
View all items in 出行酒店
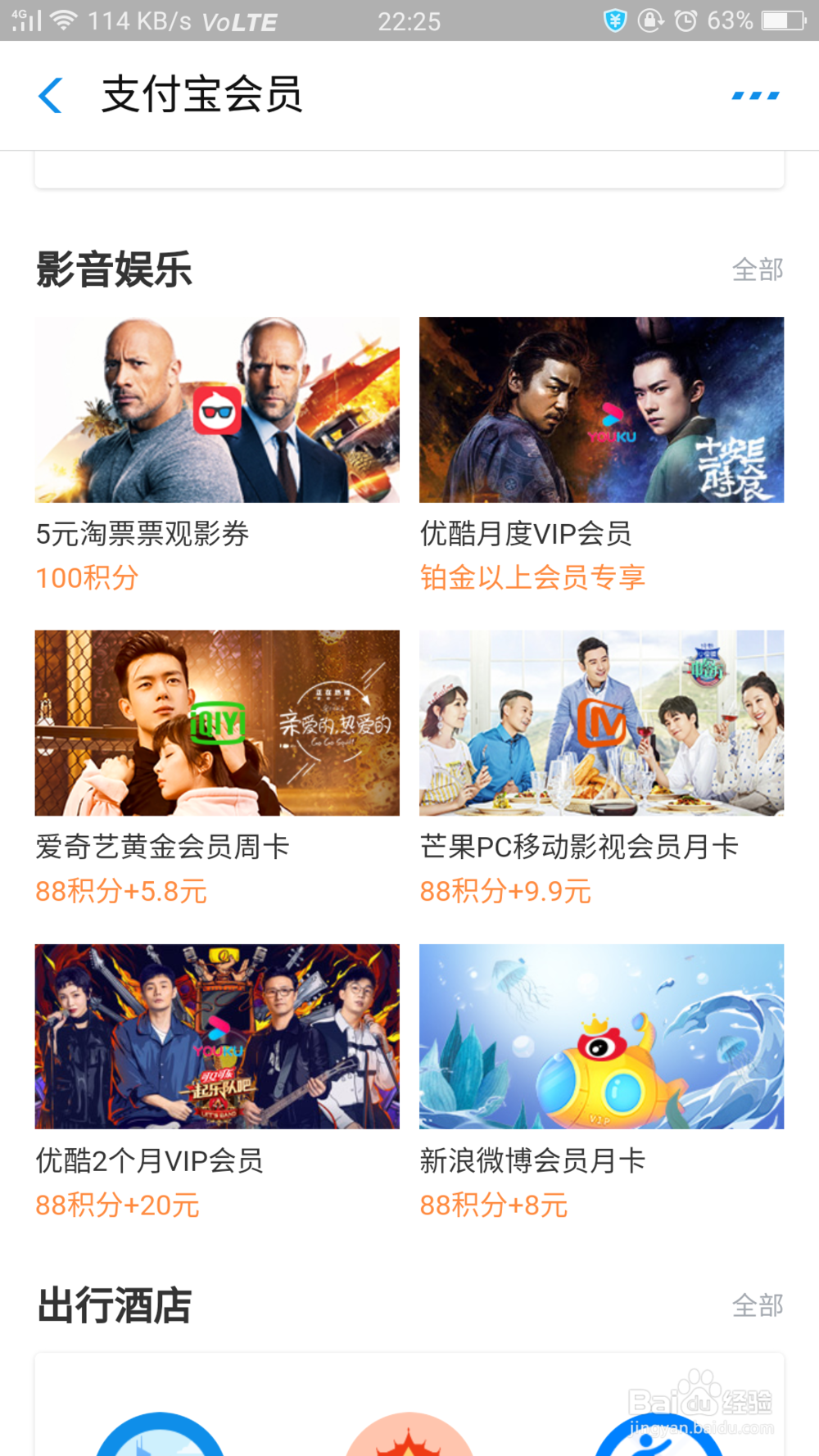point(757,1305)
